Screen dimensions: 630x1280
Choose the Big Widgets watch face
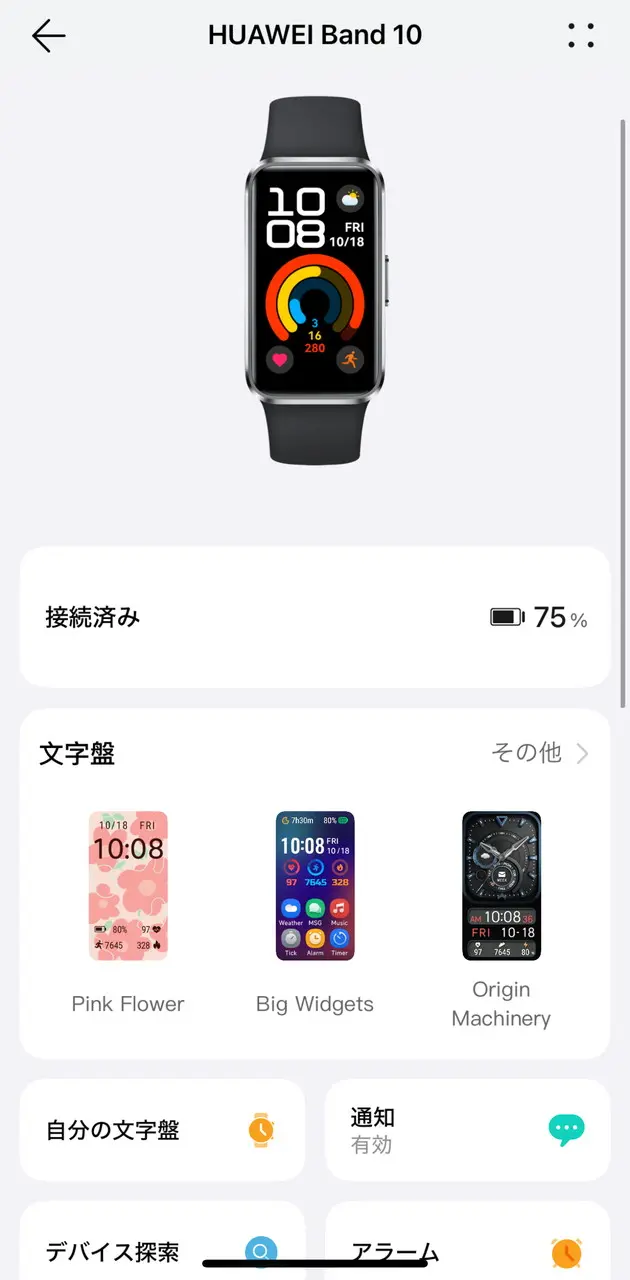315,886
